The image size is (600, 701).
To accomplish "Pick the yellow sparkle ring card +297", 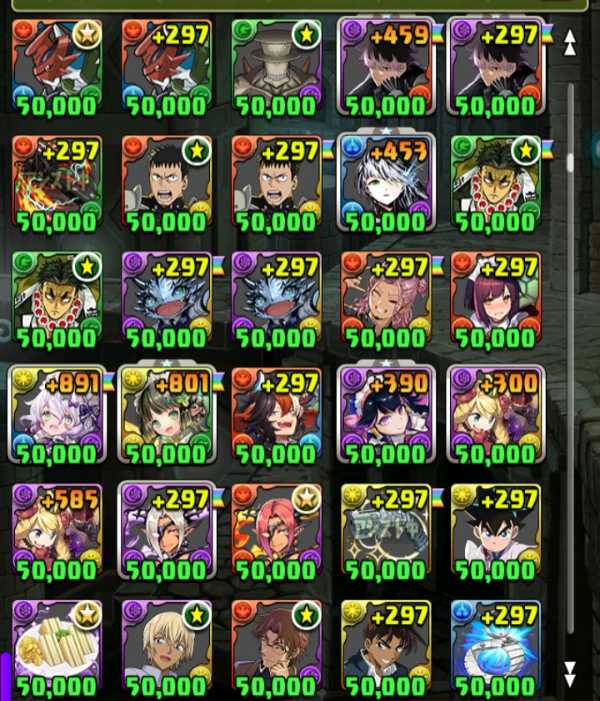I will (x=386, y=532).
